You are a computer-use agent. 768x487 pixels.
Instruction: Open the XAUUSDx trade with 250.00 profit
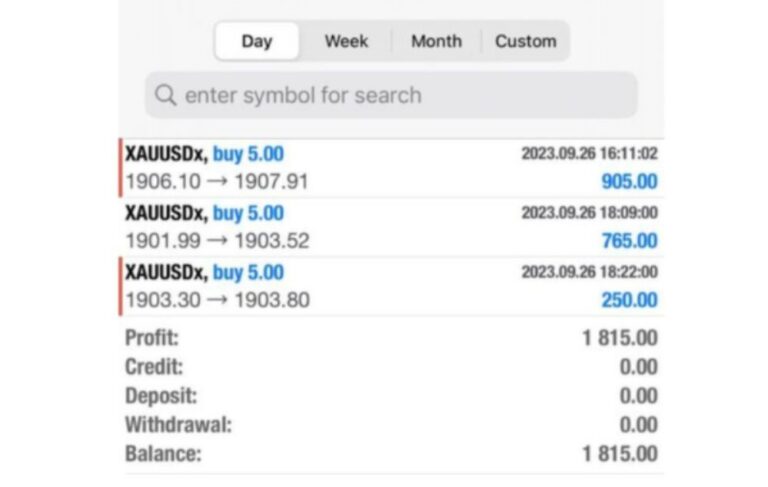pyautogui.click(x=390, y=286)
